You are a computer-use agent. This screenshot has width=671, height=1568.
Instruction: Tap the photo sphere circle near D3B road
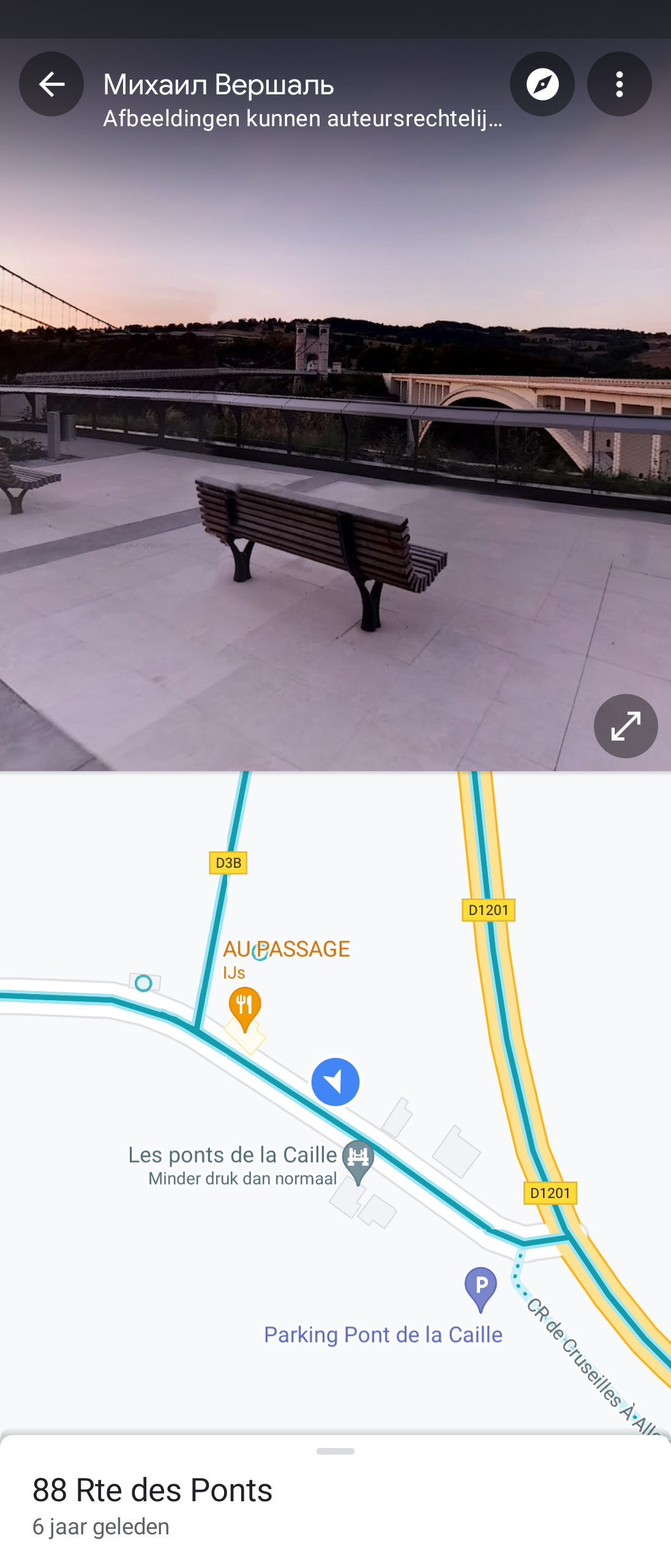click(x=143, y=983)
